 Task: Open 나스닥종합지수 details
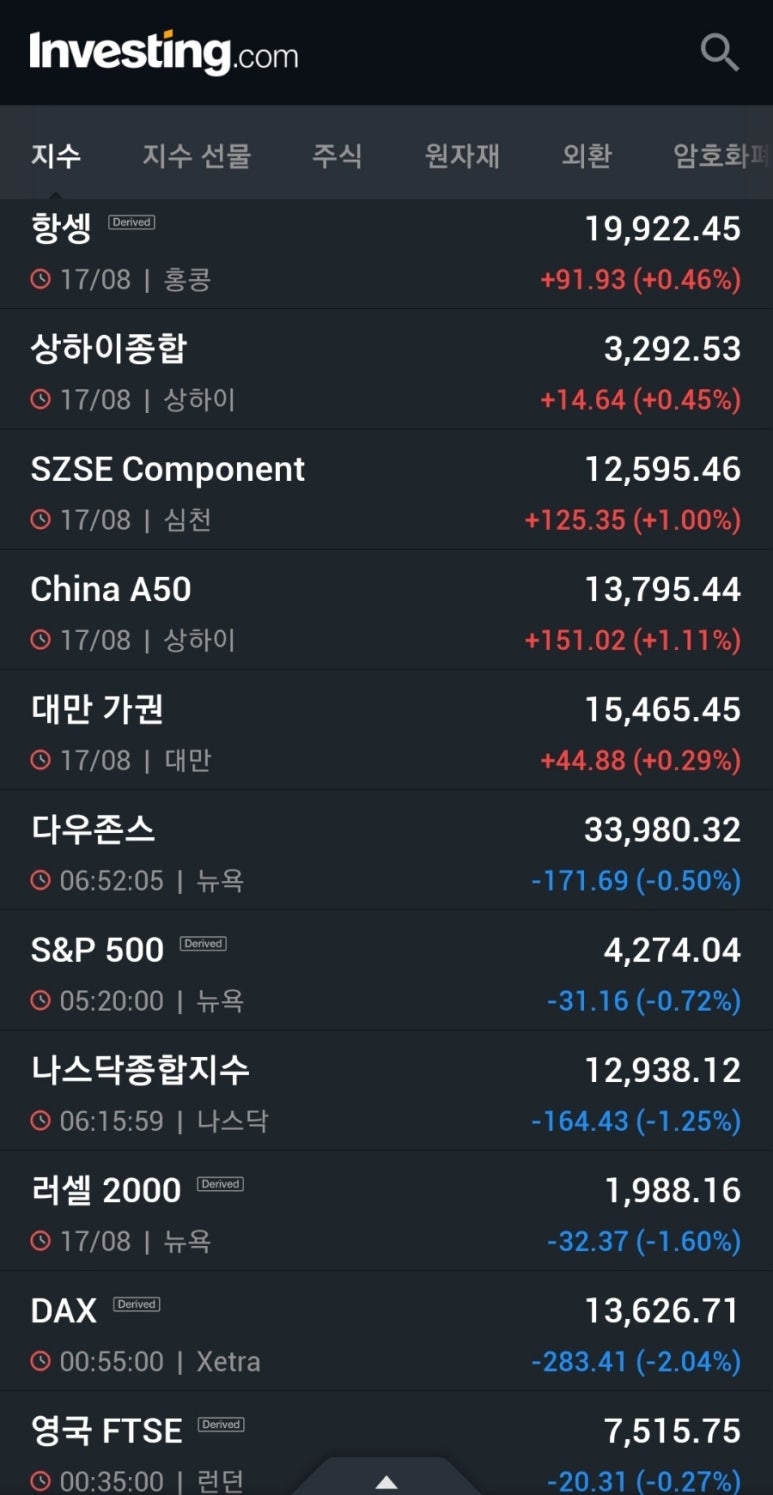click(386, 1090)
